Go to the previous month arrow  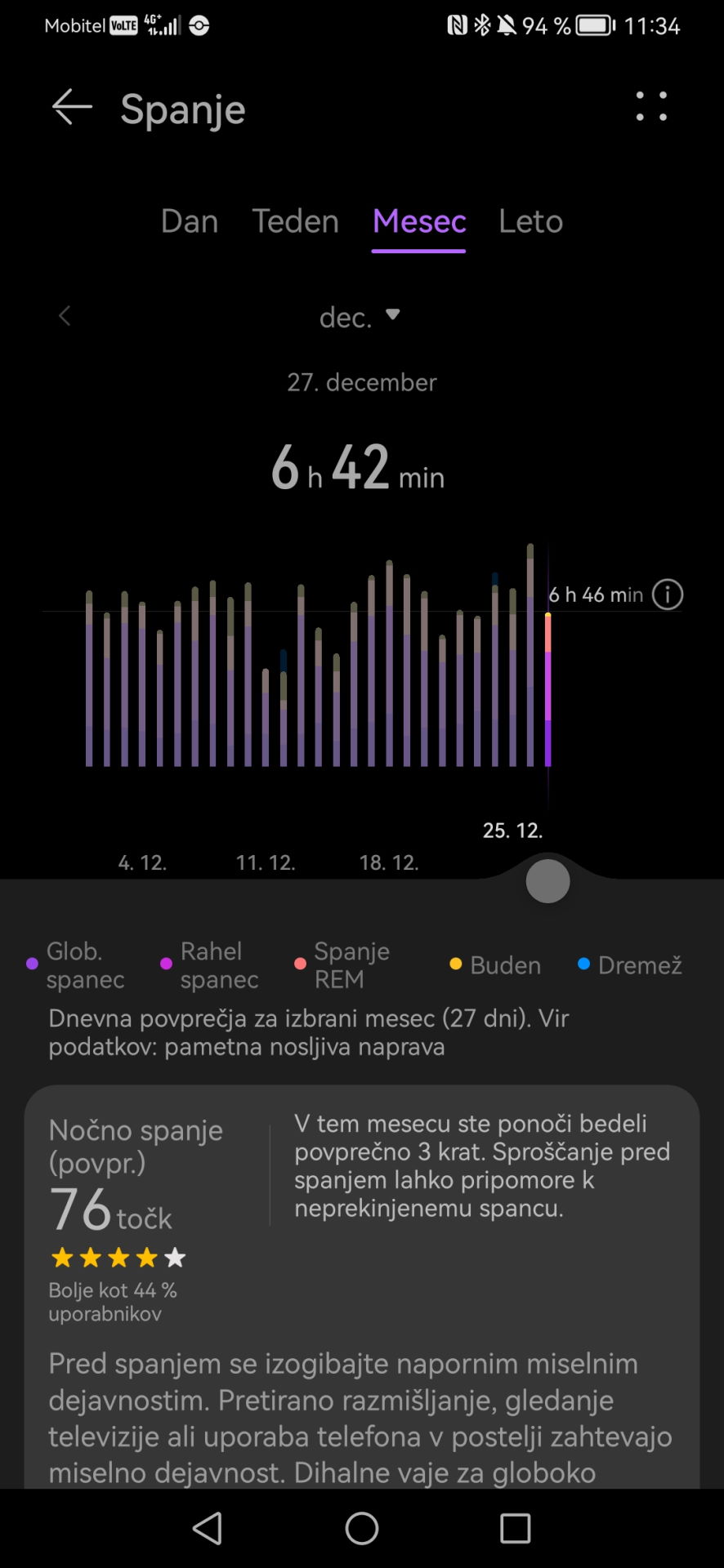click(x=65, y=316)
